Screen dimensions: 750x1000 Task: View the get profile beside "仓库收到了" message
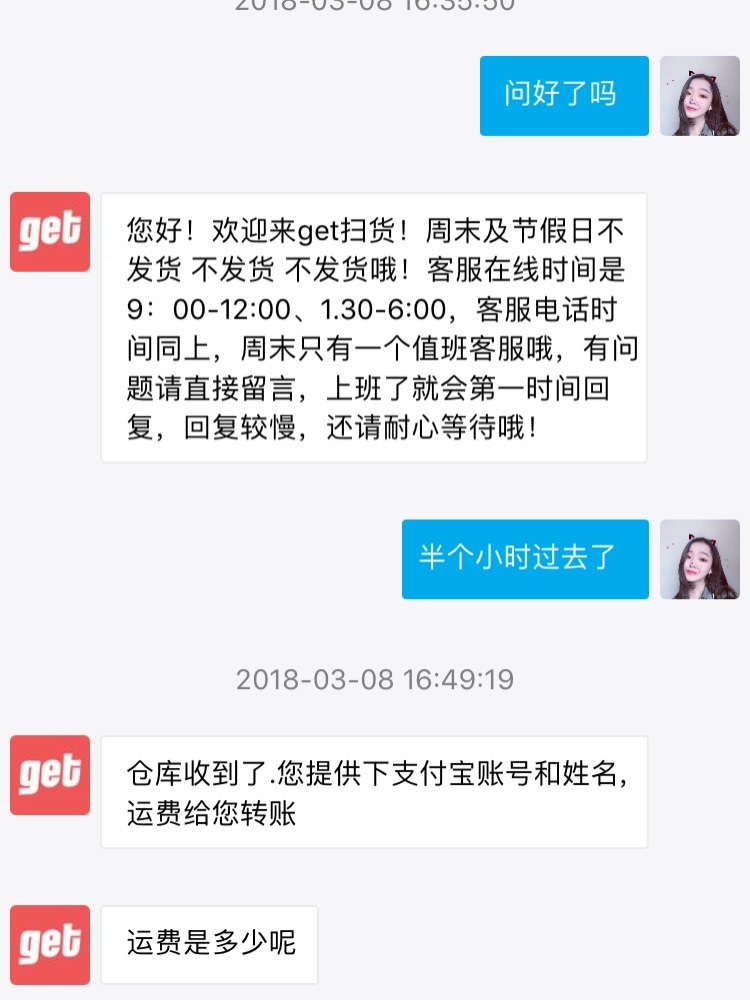[x=50, y=775]
